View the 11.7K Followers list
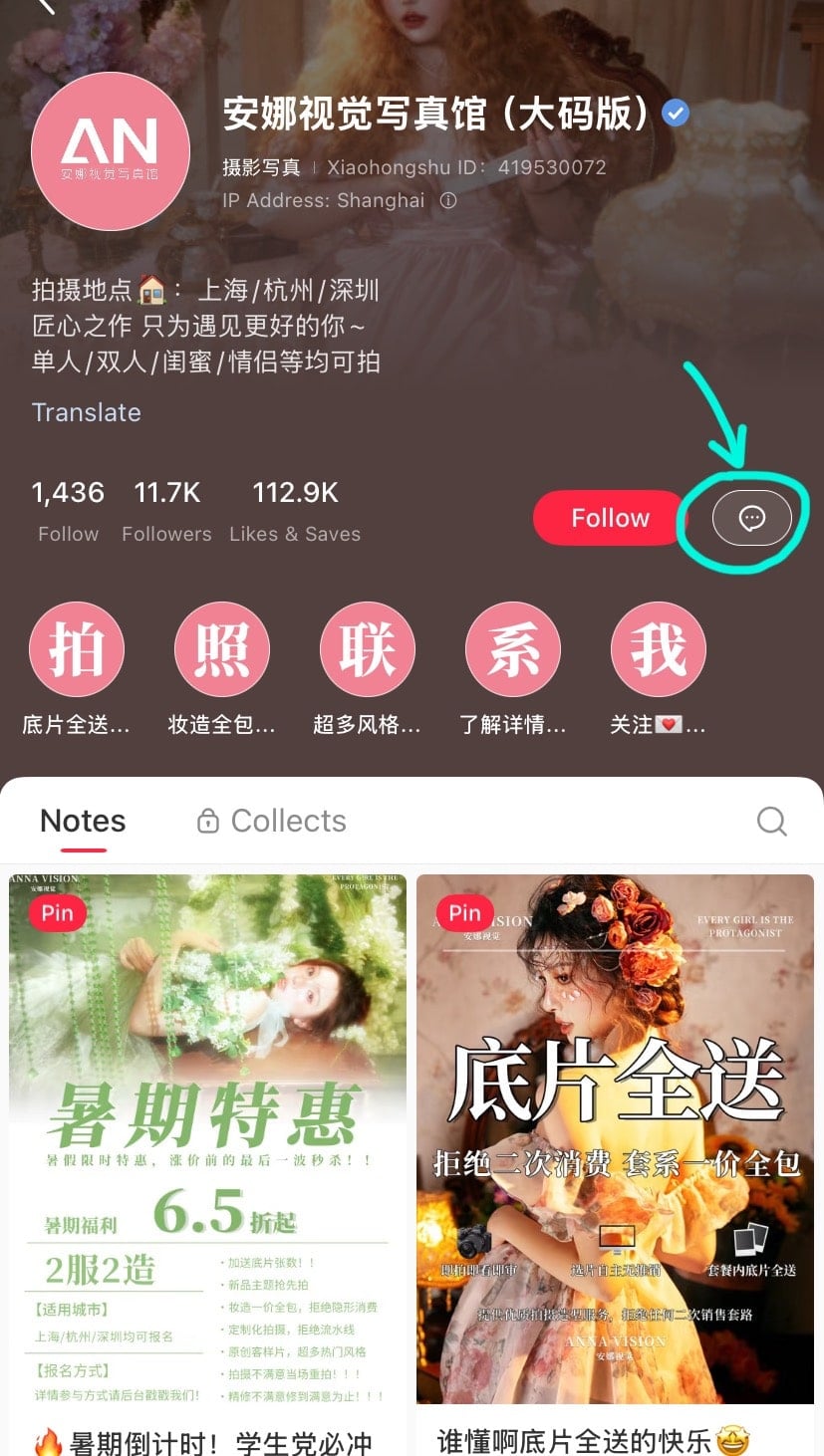This screenshot has width=824, height=1456. point(166,511)
